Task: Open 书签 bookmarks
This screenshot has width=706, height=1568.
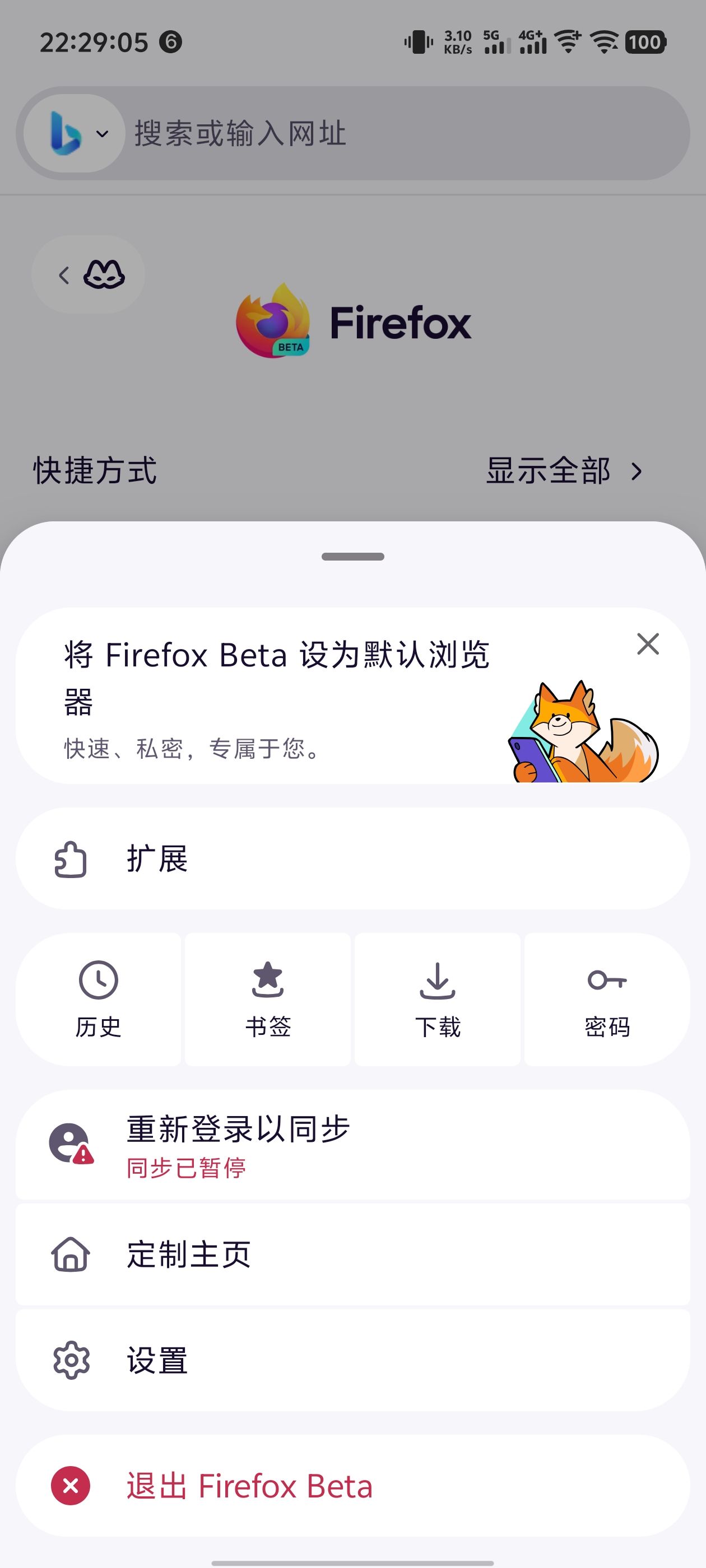Action: coord(268,1000)
